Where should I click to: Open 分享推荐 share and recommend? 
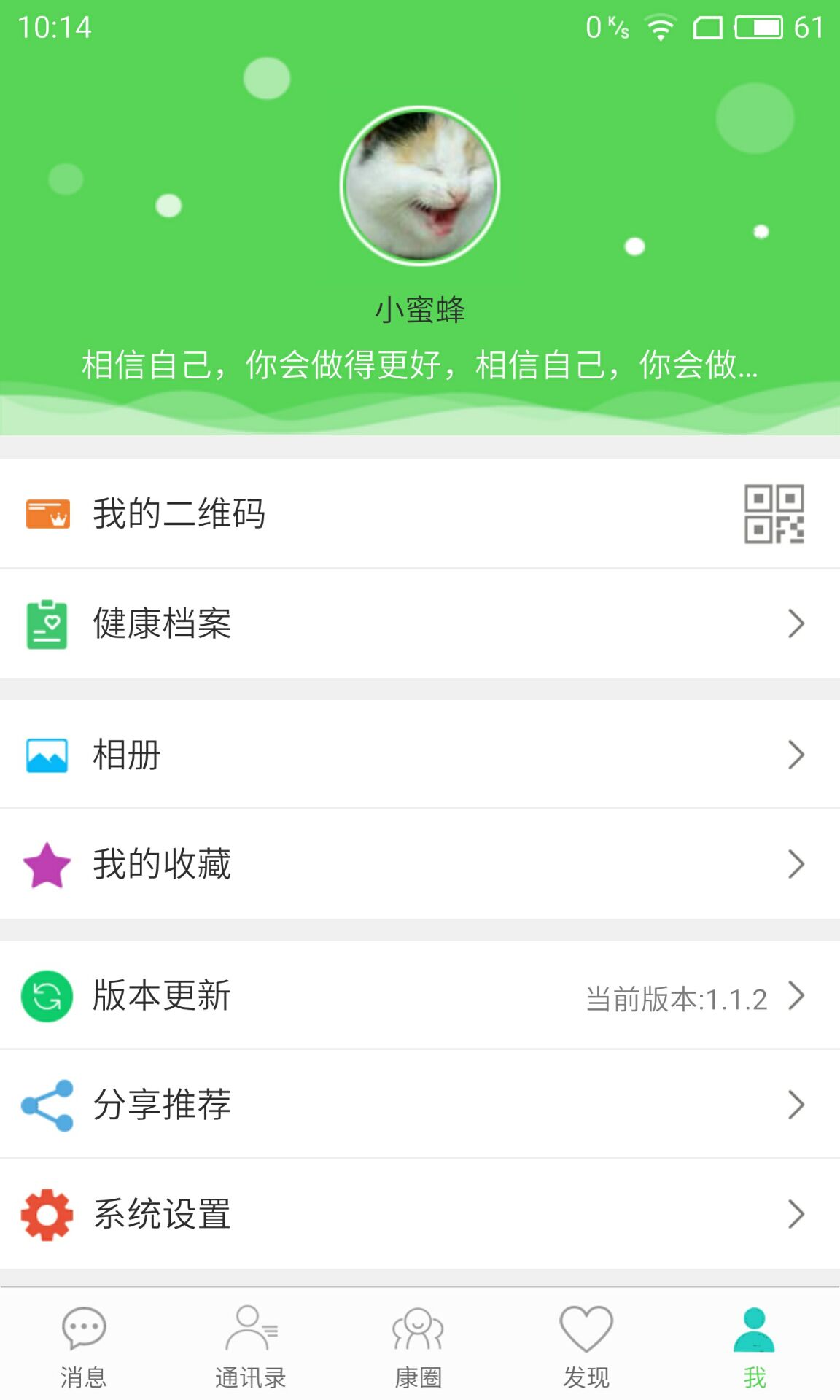click(x=420, y=1105)
